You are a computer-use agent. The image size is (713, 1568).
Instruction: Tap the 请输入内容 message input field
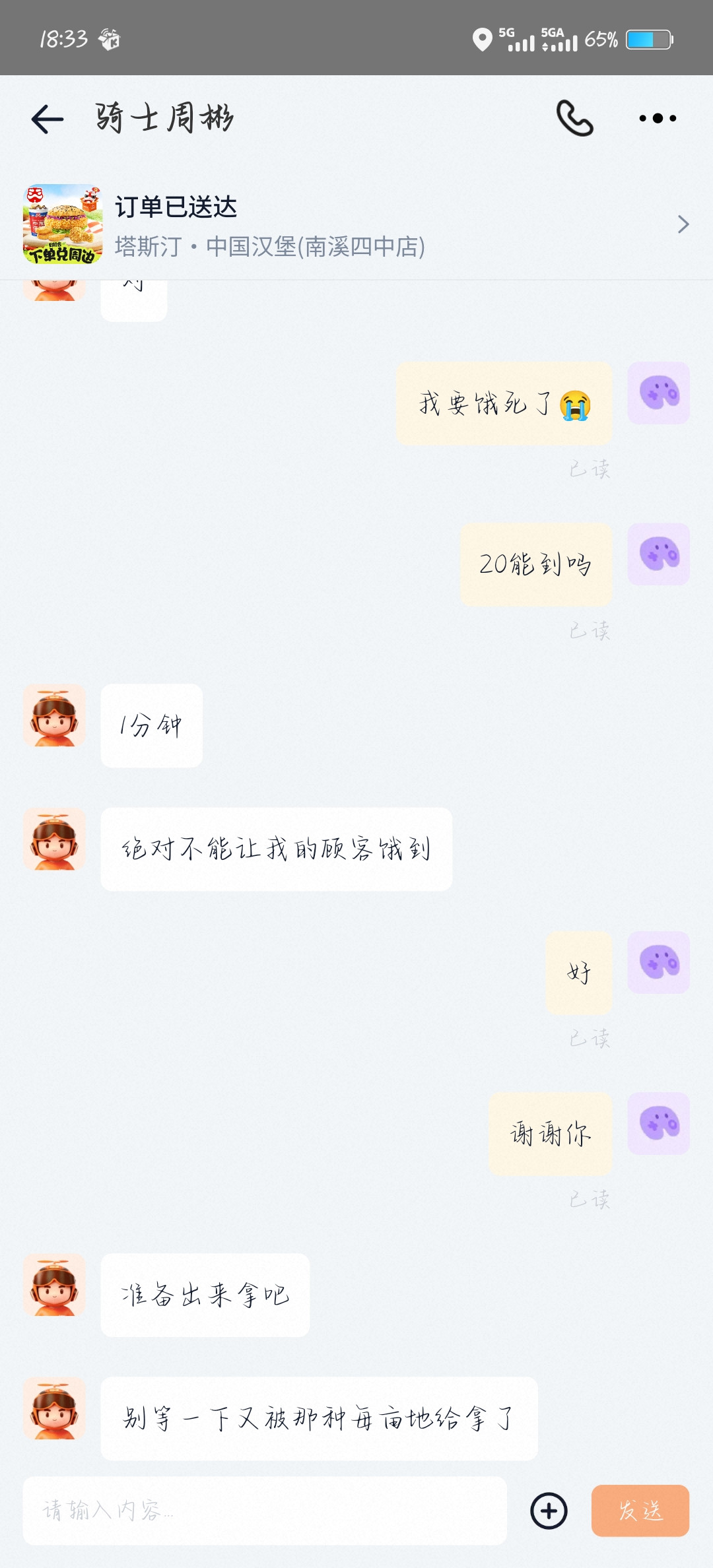(x=264, y=1511)
